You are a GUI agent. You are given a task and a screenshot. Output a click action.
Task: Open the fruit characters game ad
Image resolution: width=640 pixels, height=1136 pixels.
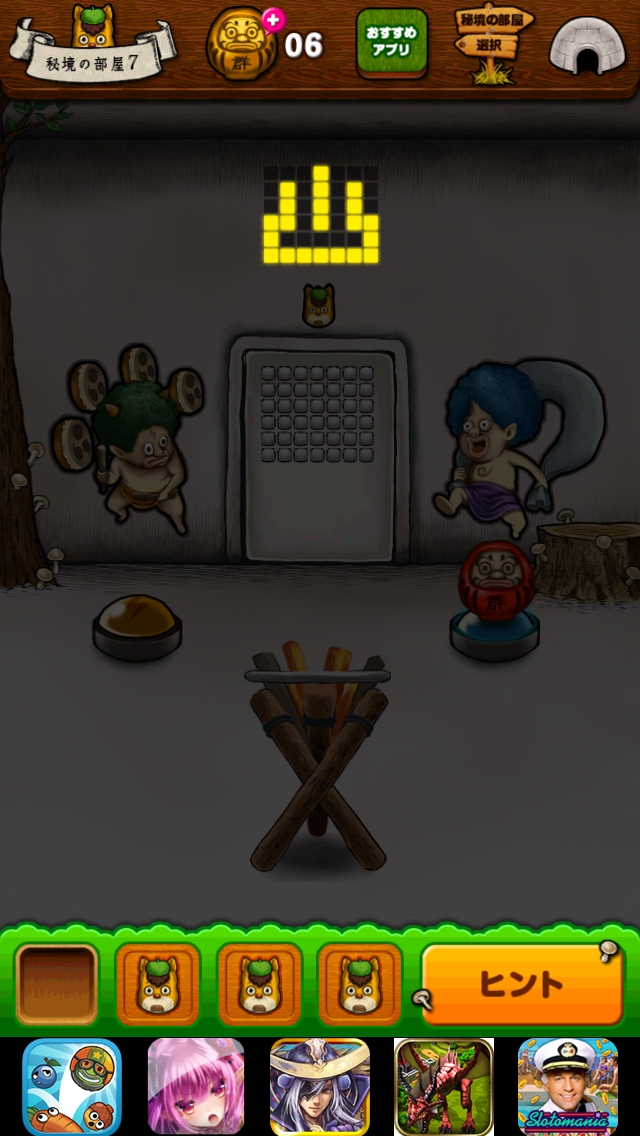(x=72, y=1086)
